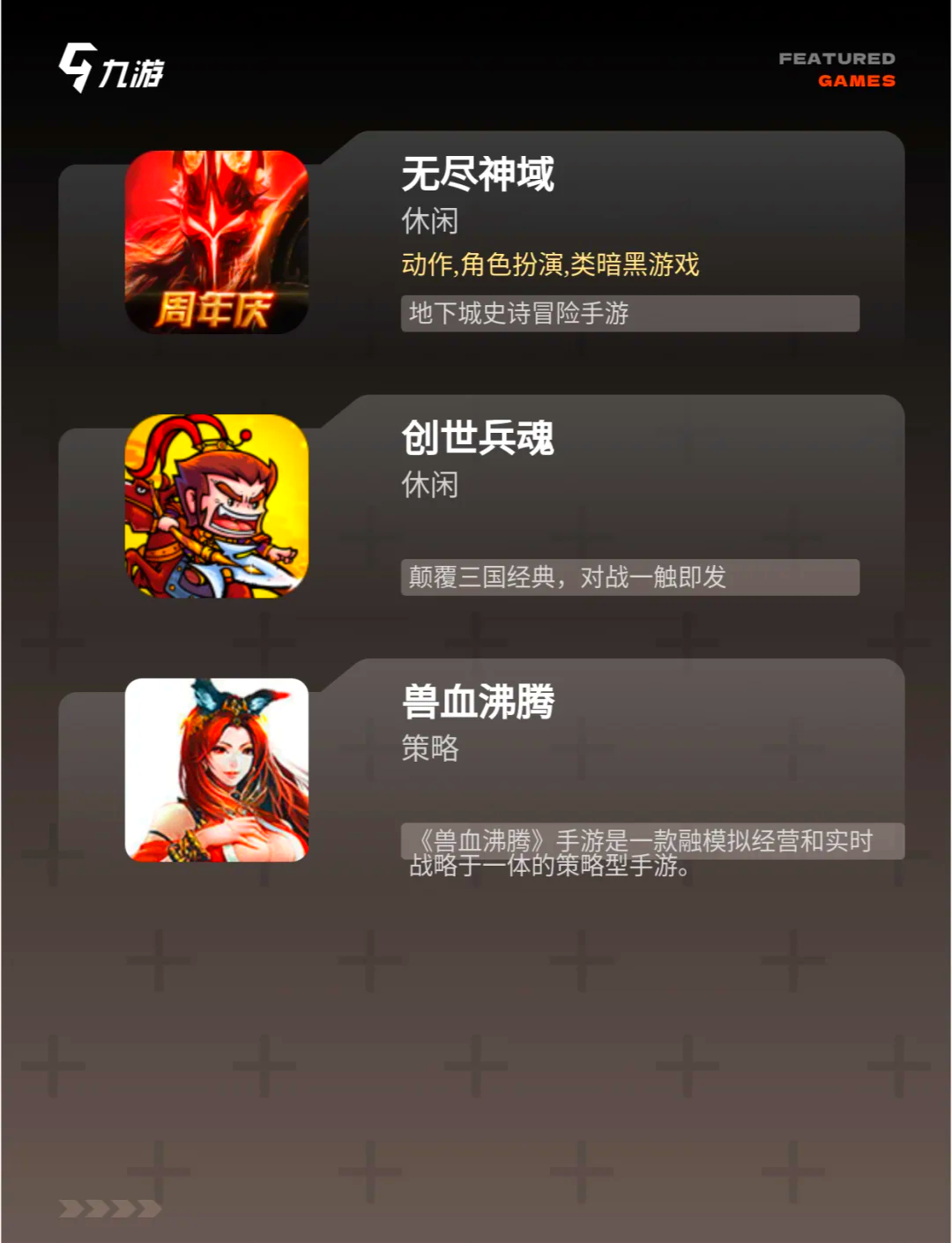
Task: Select the 动作 tag under 无尽神域
Action: click(428, 266)
